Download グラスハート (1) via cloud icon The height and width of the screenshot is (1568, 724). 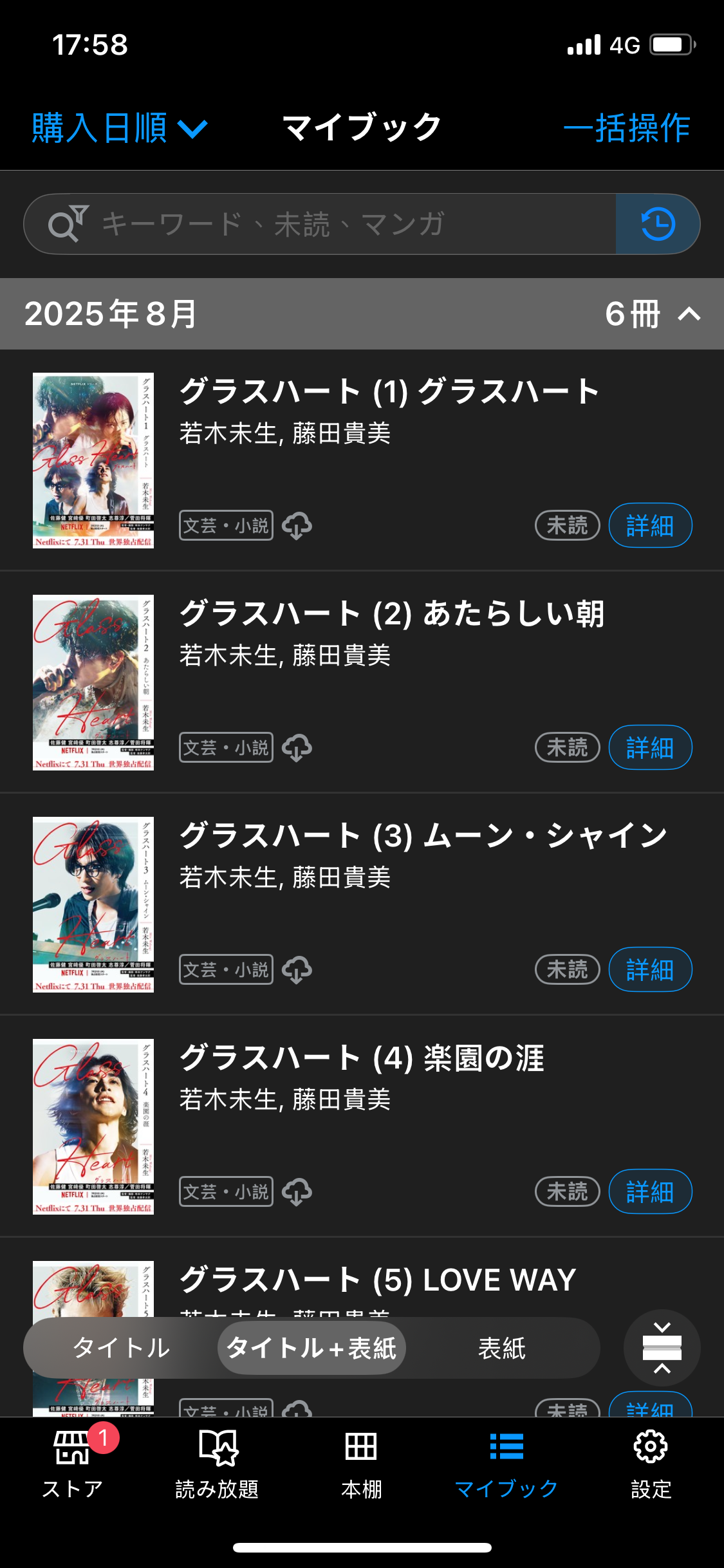[297, 526]
